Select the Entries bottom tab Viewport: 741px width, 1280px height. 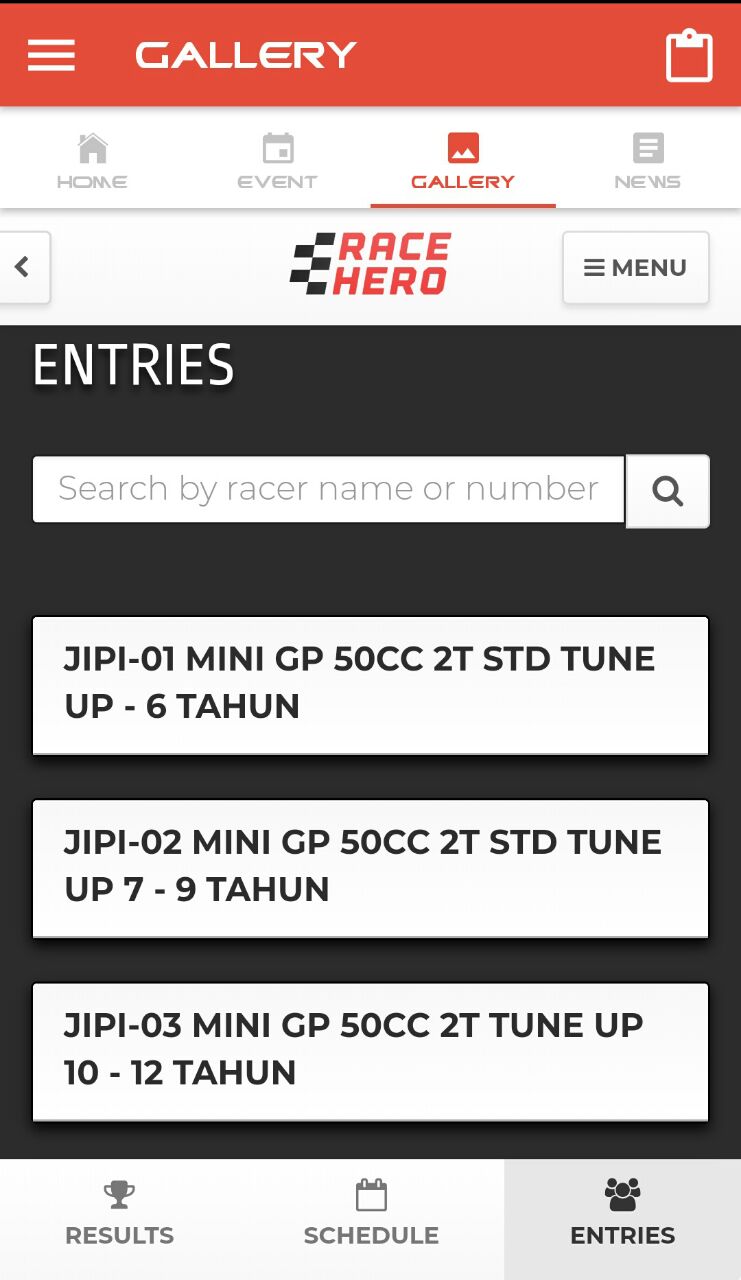click(x=622, y=1217)
